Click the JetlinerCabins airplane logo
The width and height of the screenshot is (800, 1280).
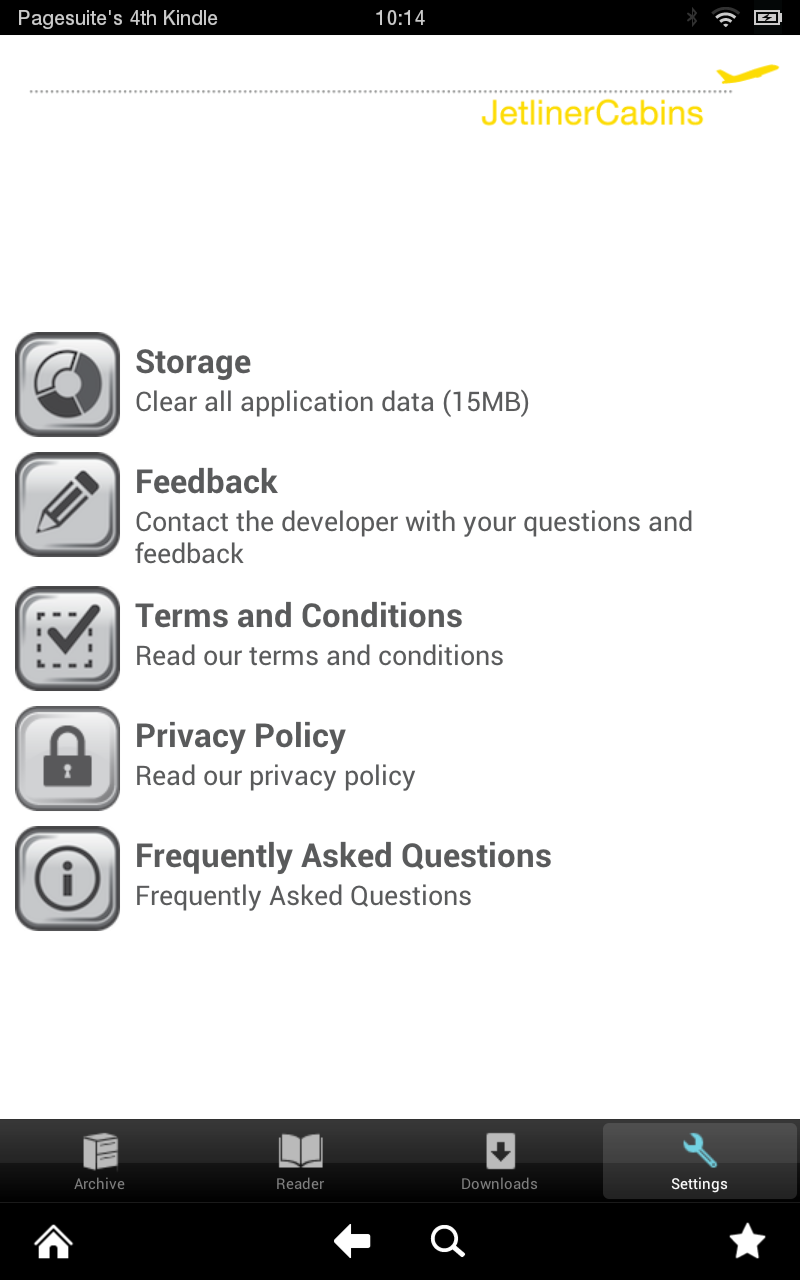tap(748, 75)
